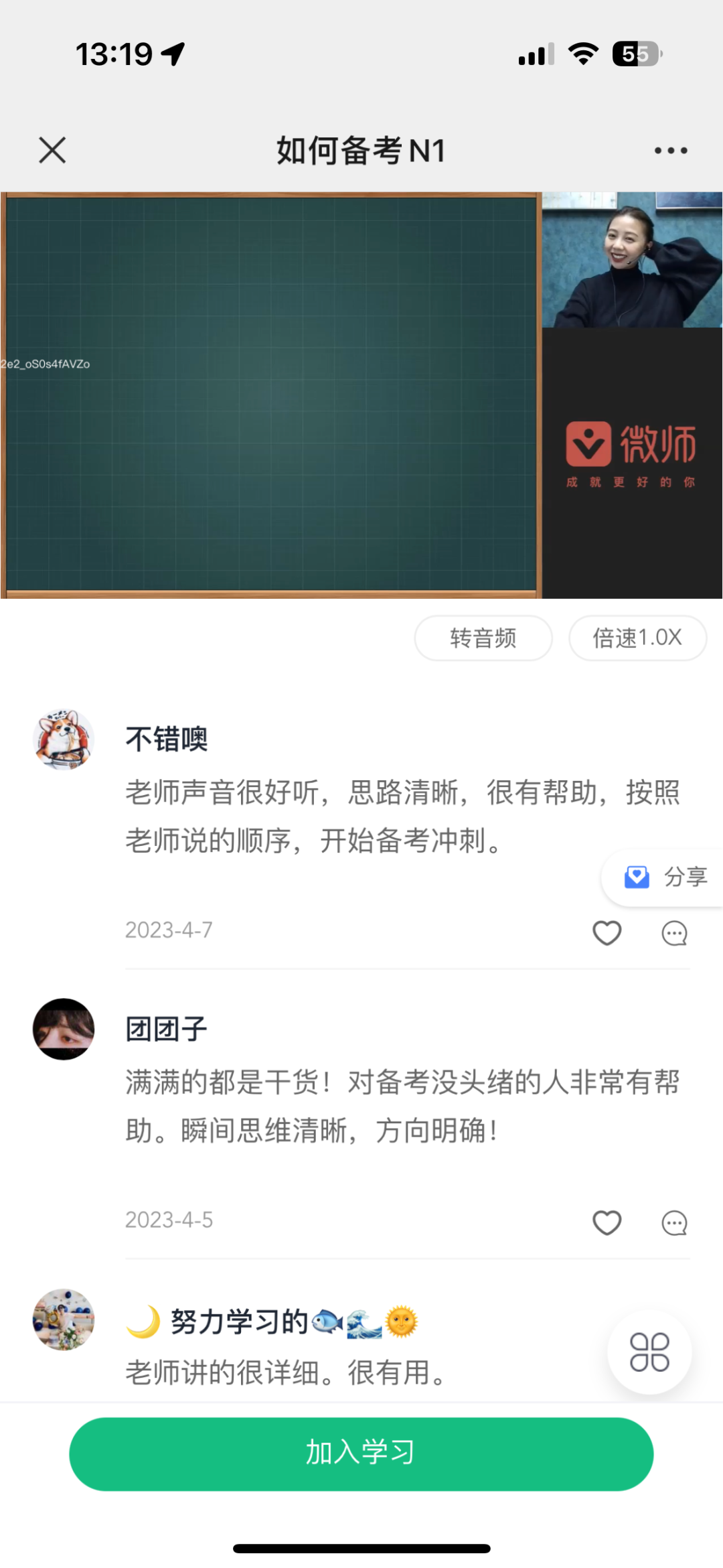The width and height of the screenshot is (723, 1568).
Task: Comment on 团团子's review
Action: 674,1223
